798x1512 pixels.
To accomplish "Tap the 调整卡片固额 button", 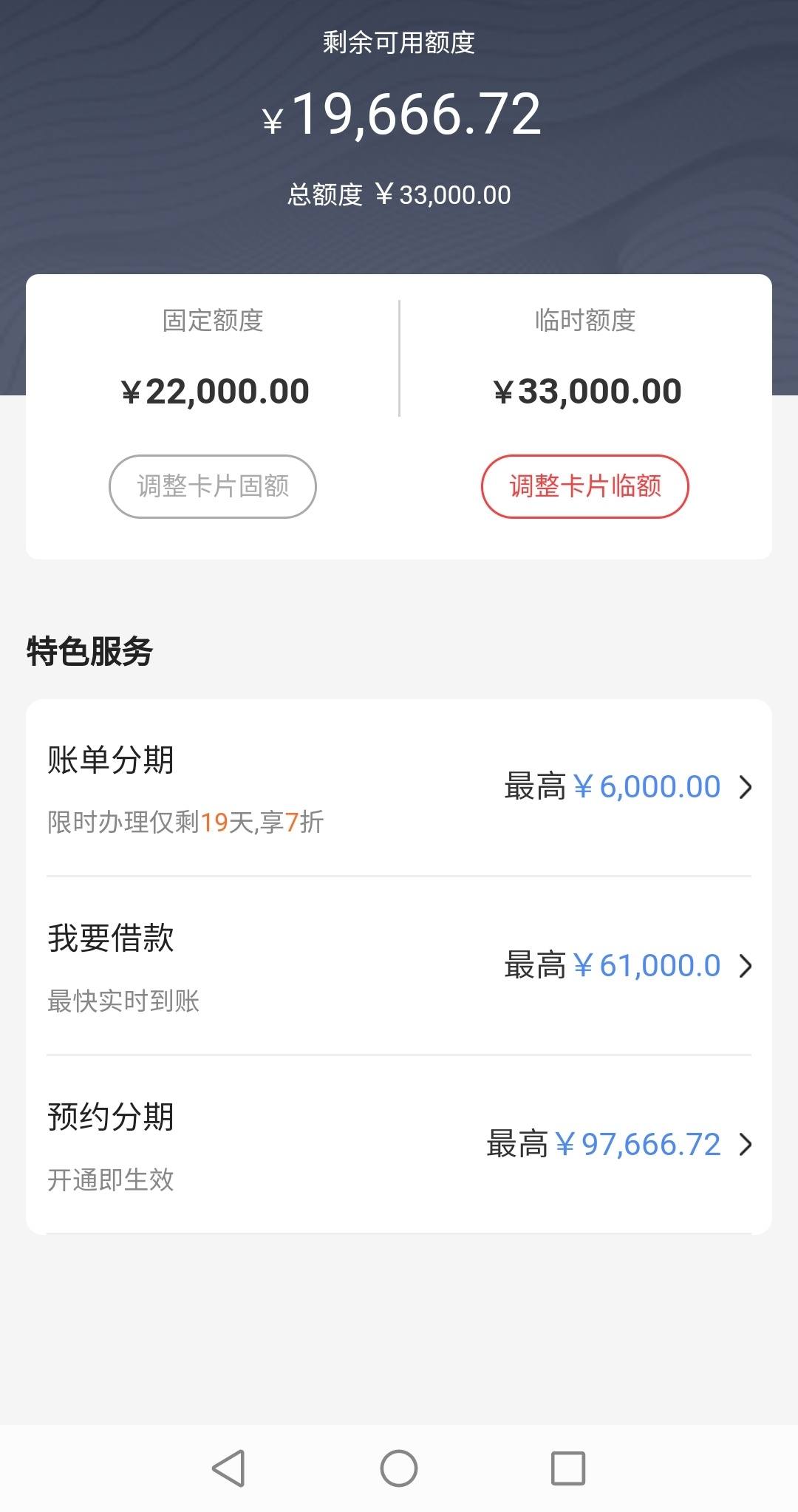I will click(x=213, y=486).
